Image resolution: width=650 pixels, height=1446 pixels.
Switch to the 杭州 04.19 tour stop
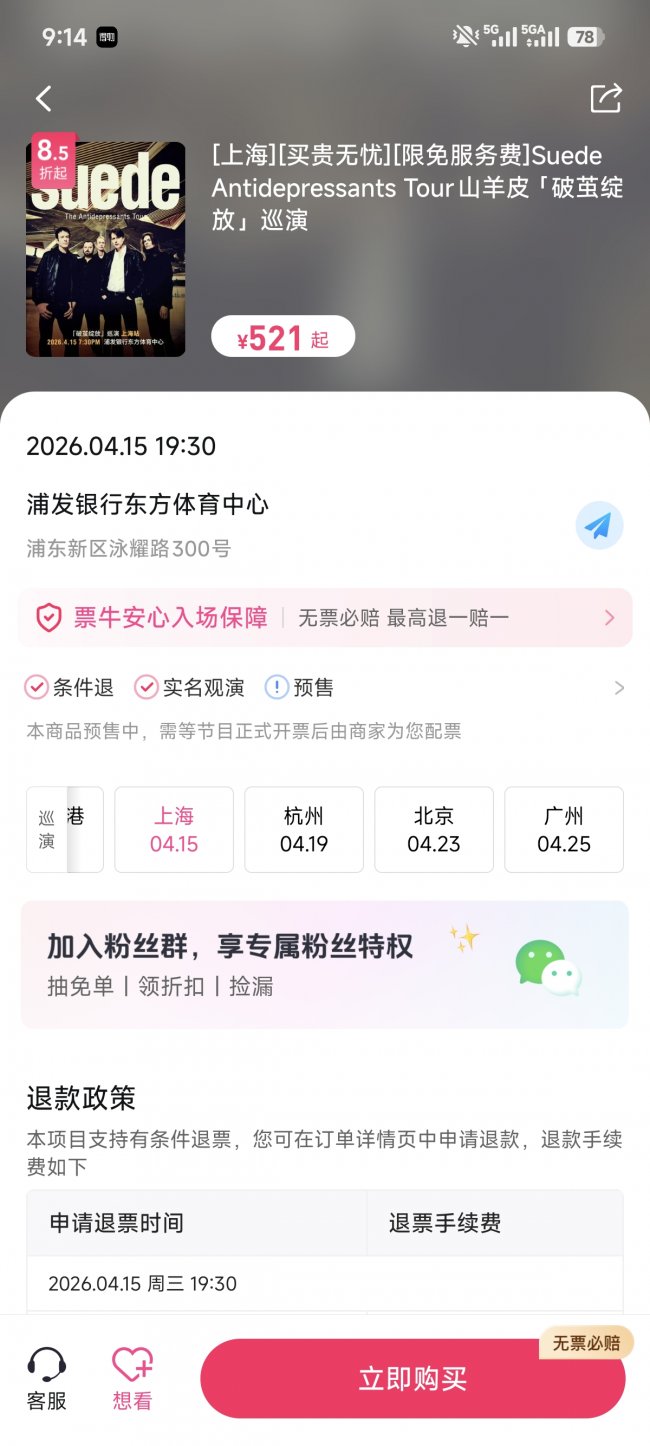pos(304,830)
